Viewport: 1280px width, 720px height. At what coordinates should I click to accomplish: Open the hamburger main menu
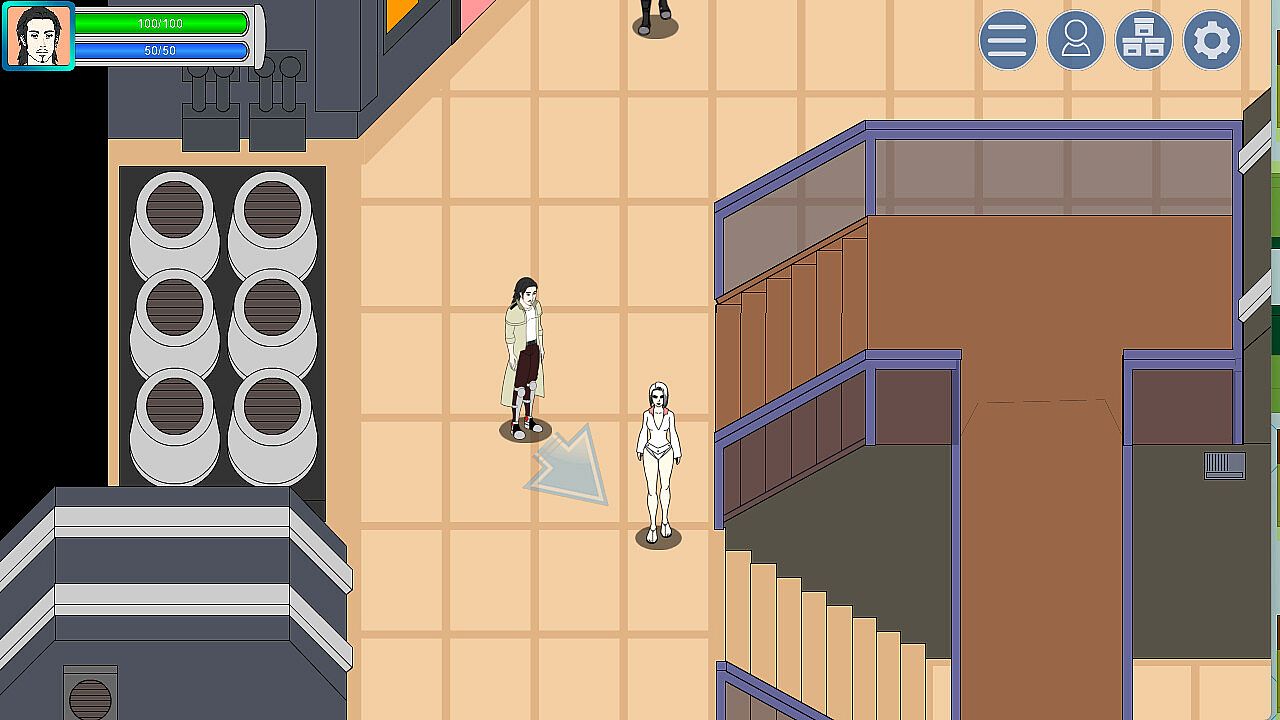(x=1007, y=41)
